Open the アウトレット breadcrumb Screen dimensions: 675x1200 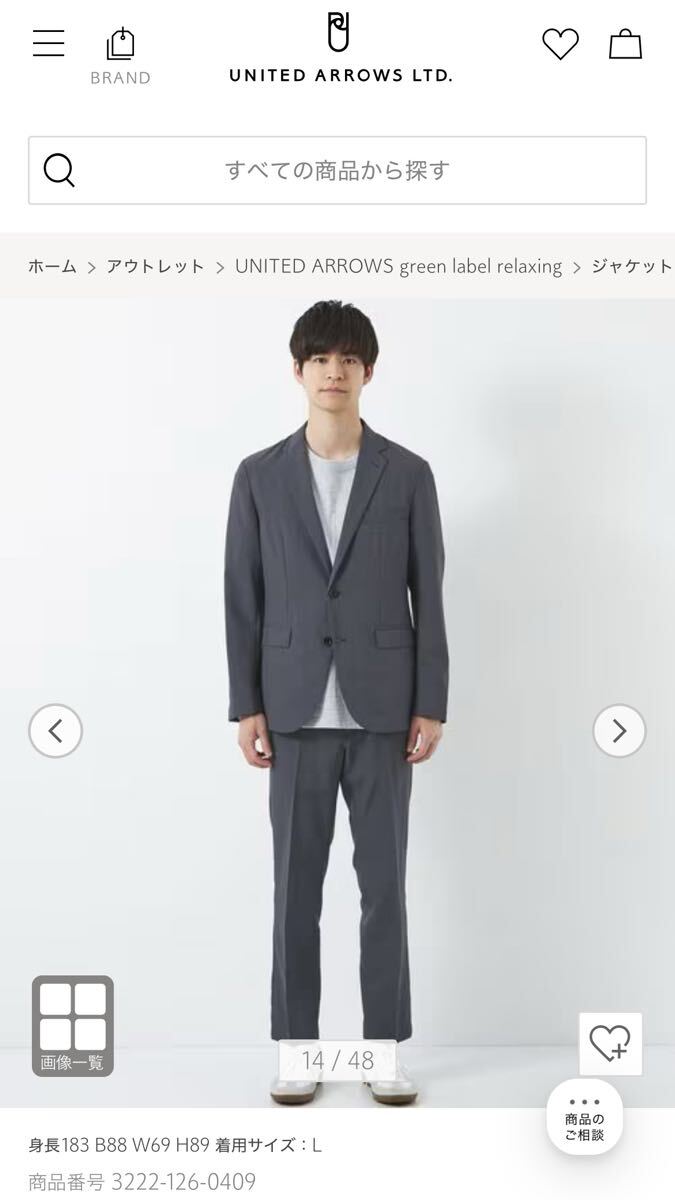155,266
